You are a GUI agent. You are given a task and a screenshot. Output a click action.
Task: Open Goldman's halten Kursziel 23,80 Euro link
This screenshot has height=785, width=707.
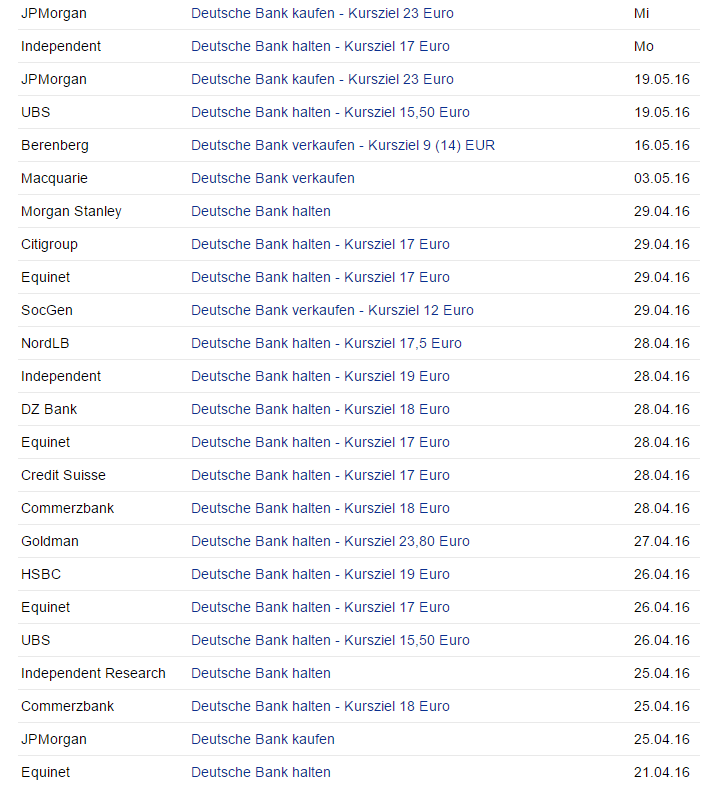click(330, 541)
